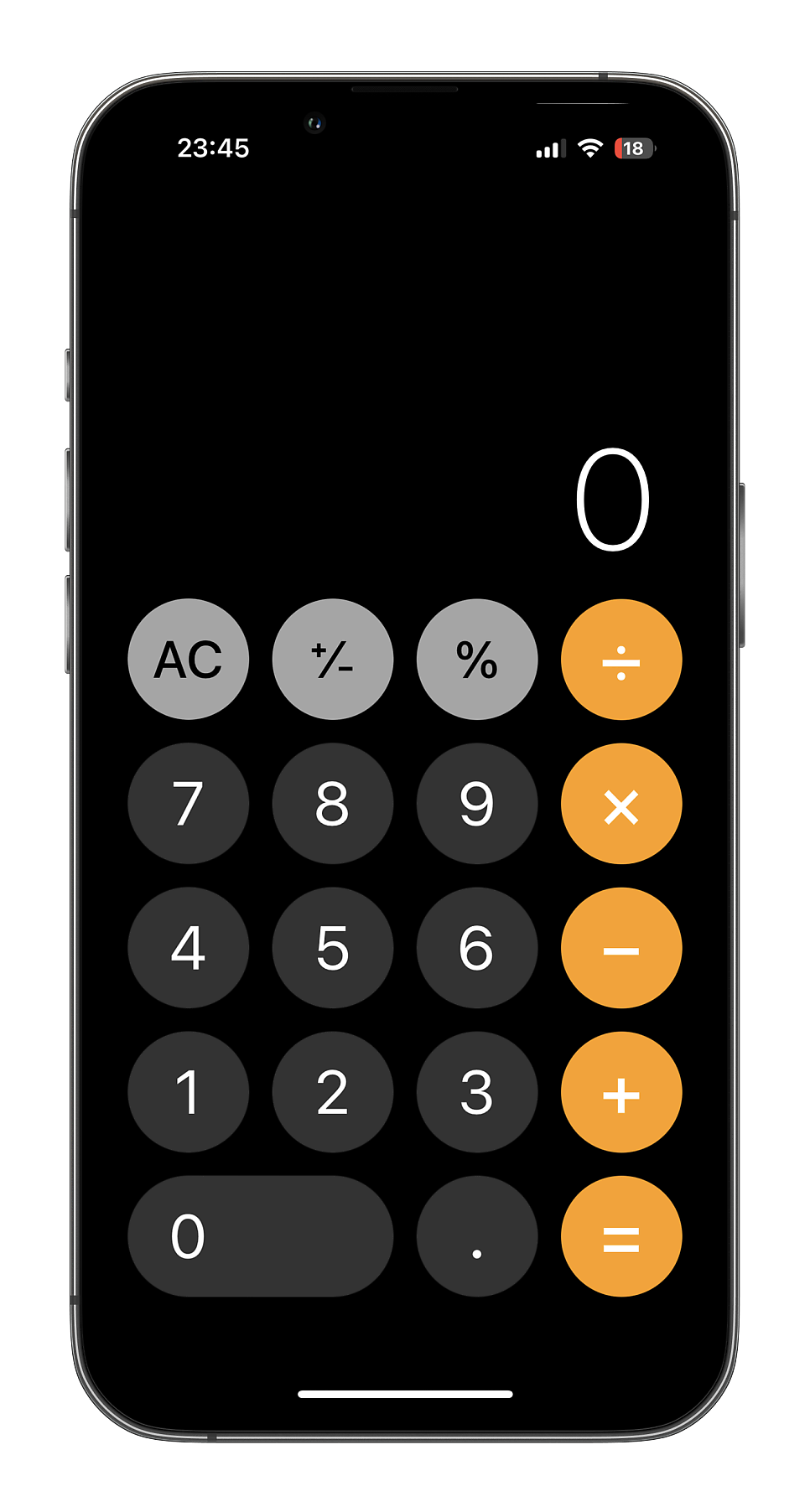Enter the digit 4
This screenshot has width=810, height=1512.
pos(189,948)
